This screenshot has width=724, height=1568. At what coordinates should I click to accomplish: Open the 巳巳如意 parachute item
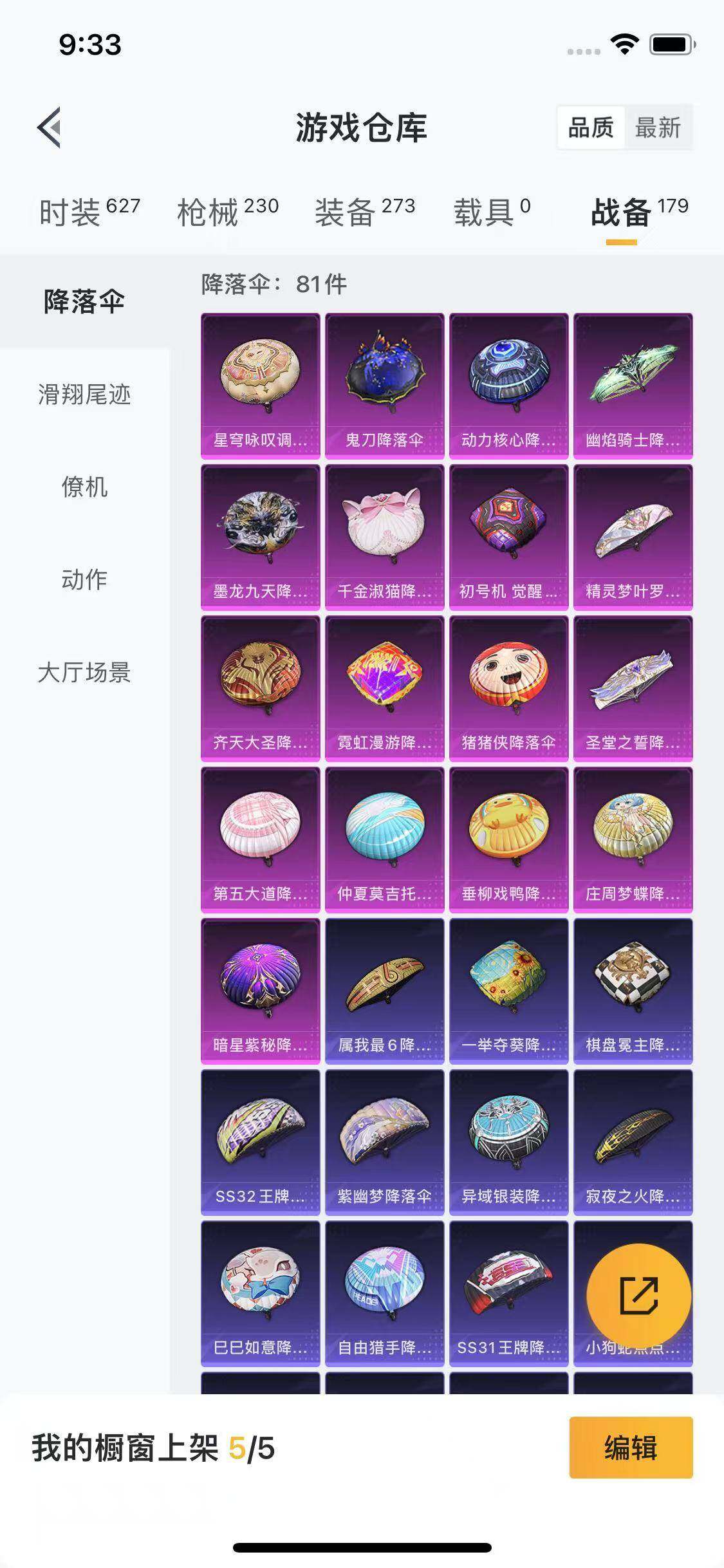pyautogui.click(x=260, y=1293)
